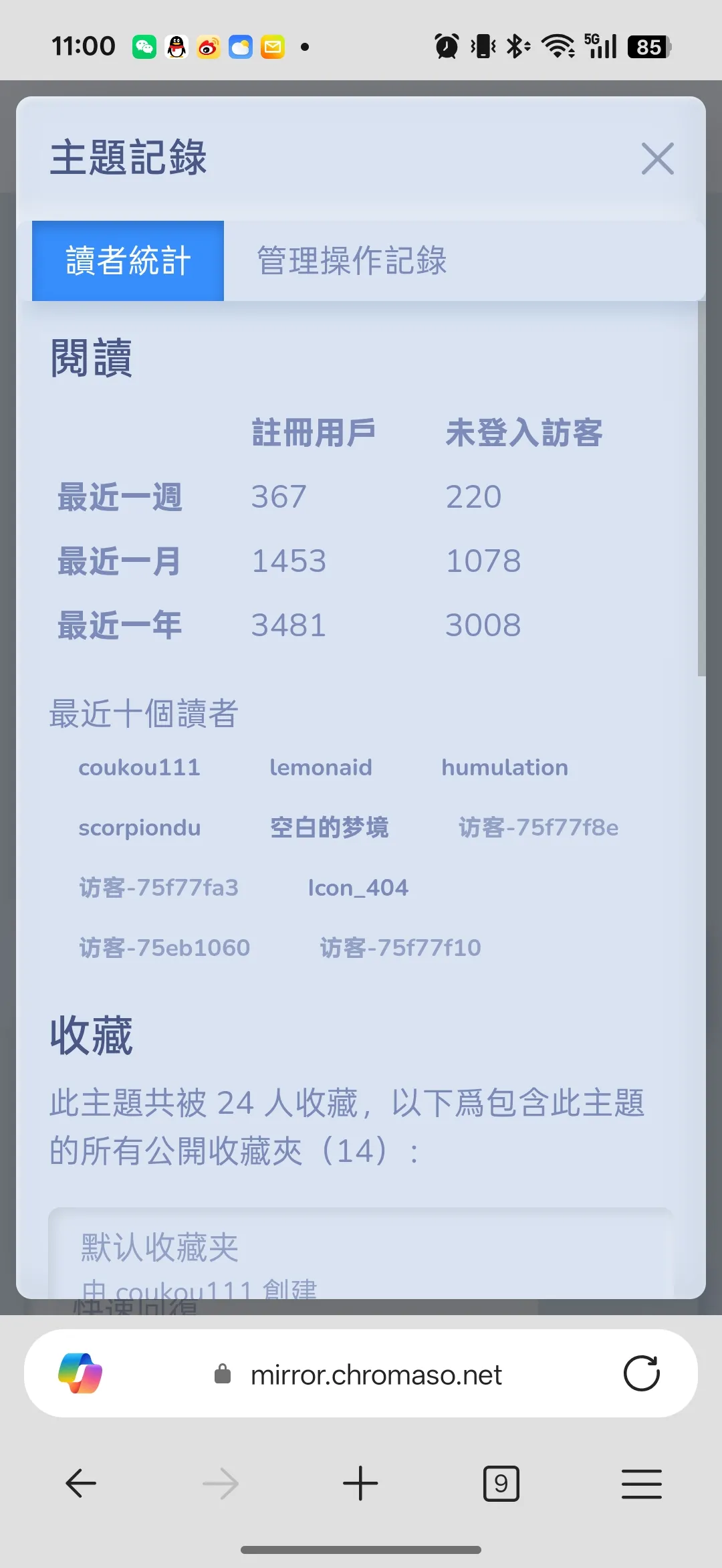
Task: Open a new browser tab
Action: (360, 1483)
